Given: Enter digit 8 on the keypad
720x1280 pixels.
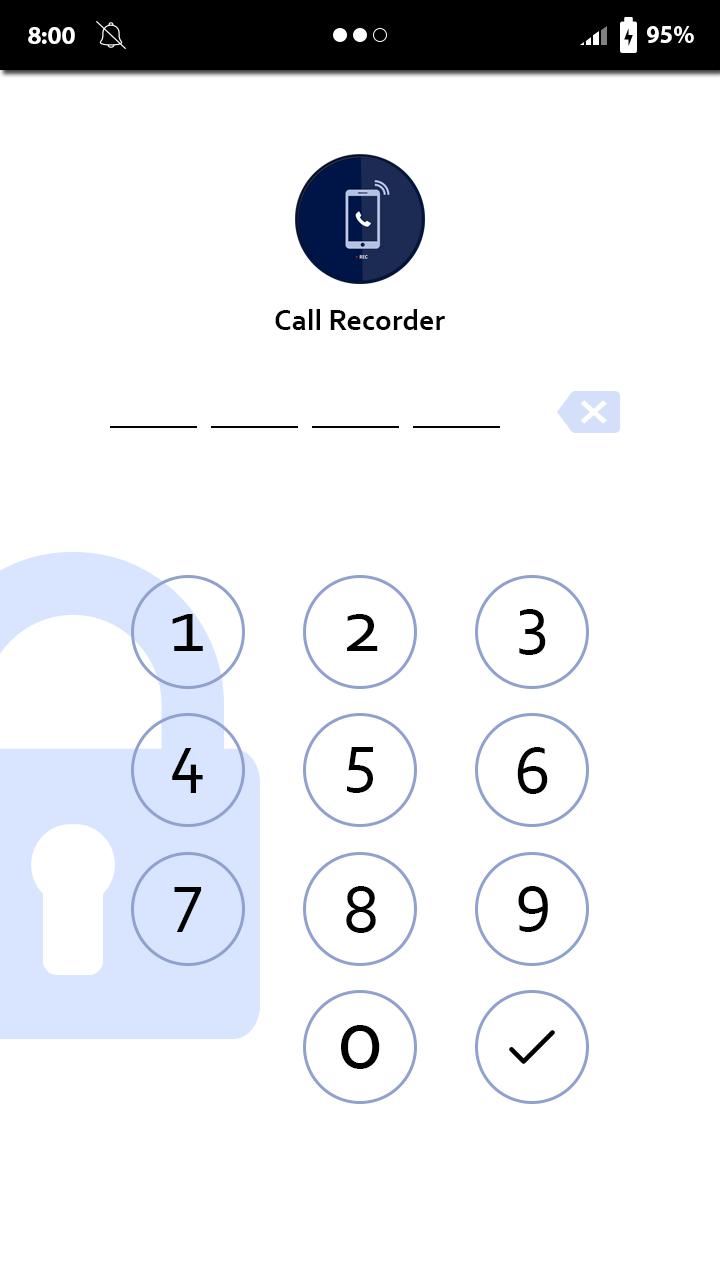Looking at the screenshot, I should (360, 909).
